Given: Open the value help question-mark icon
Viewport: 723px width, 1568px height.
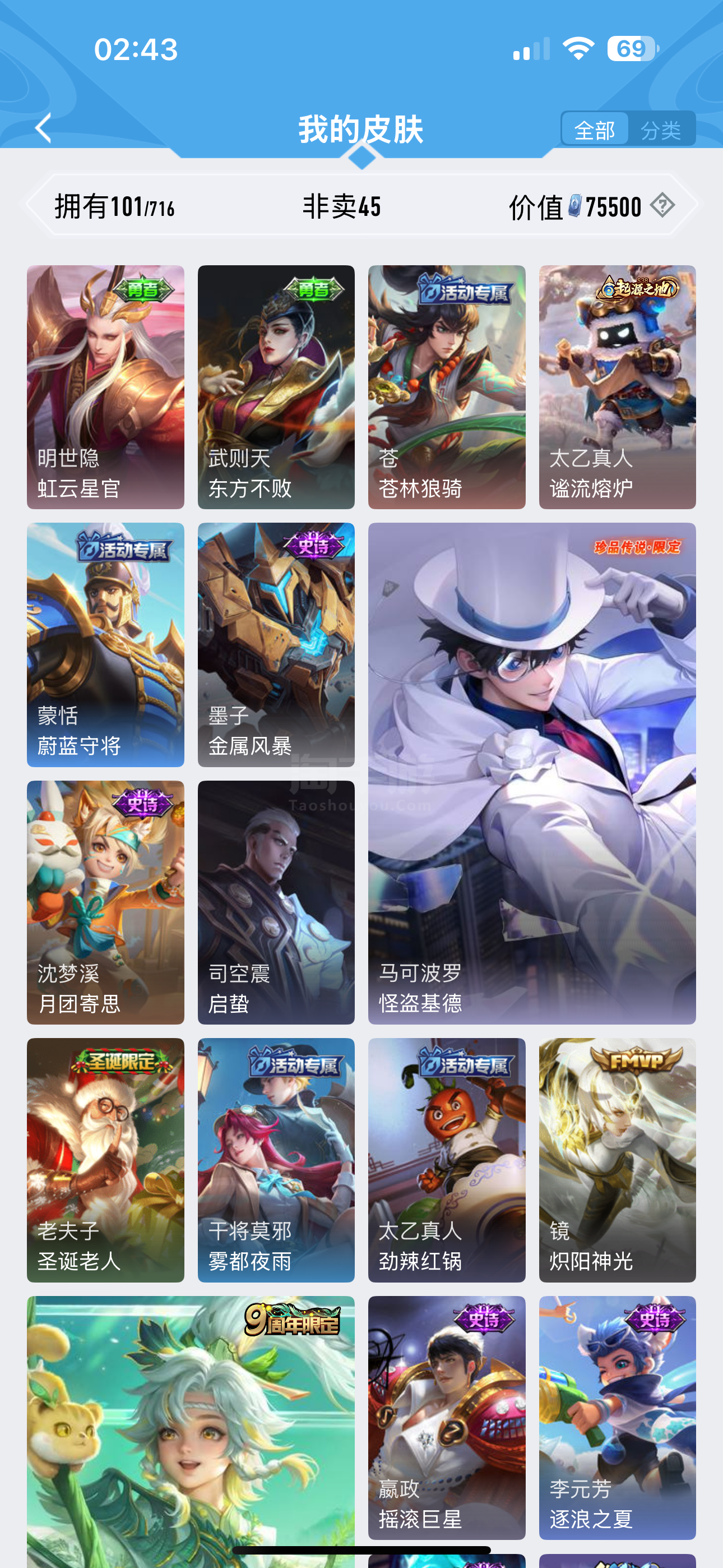Looking at the screenshot, I should [662, 205].
